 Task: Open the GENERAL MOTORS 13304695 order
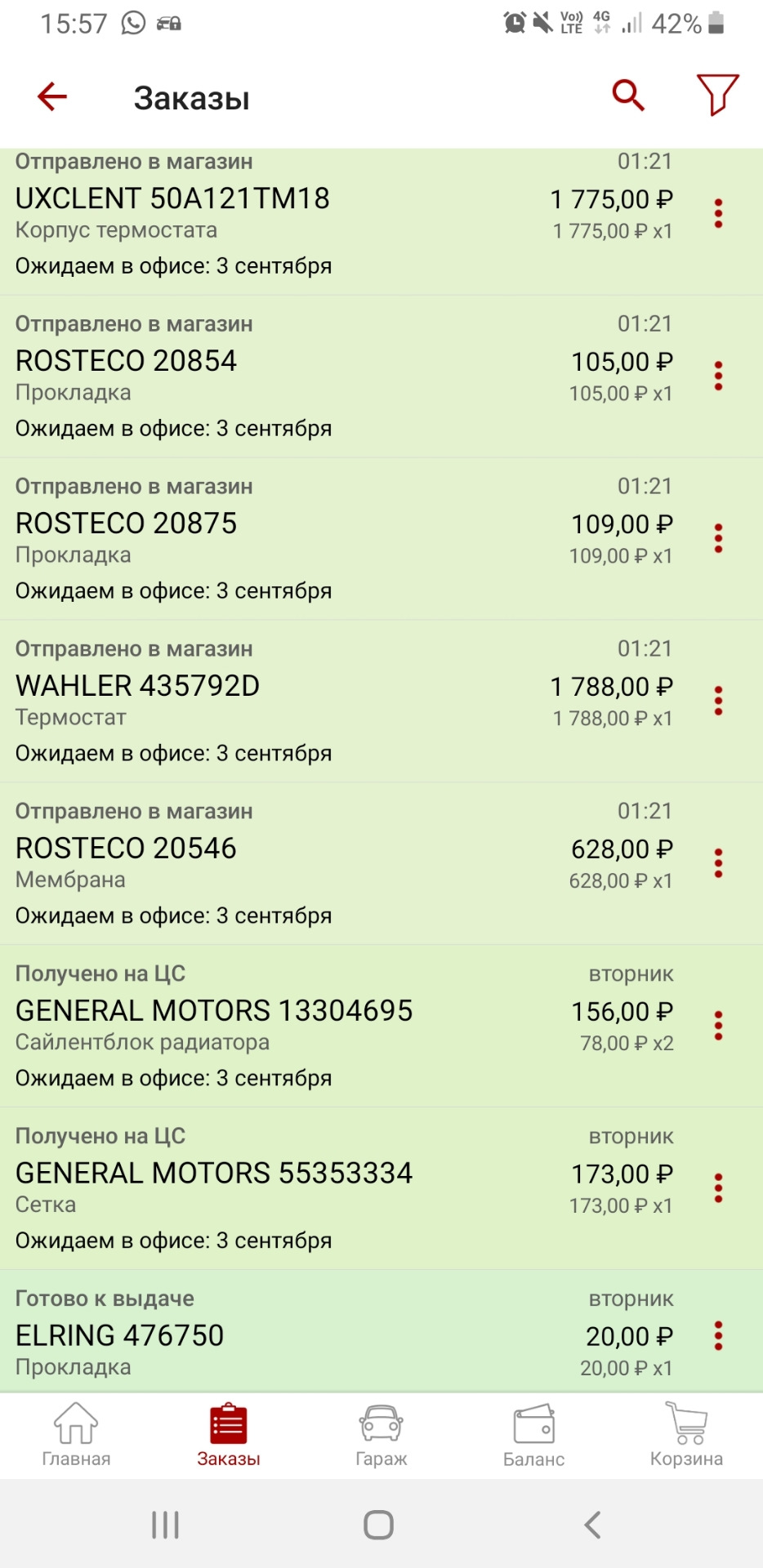(327, 1026)
